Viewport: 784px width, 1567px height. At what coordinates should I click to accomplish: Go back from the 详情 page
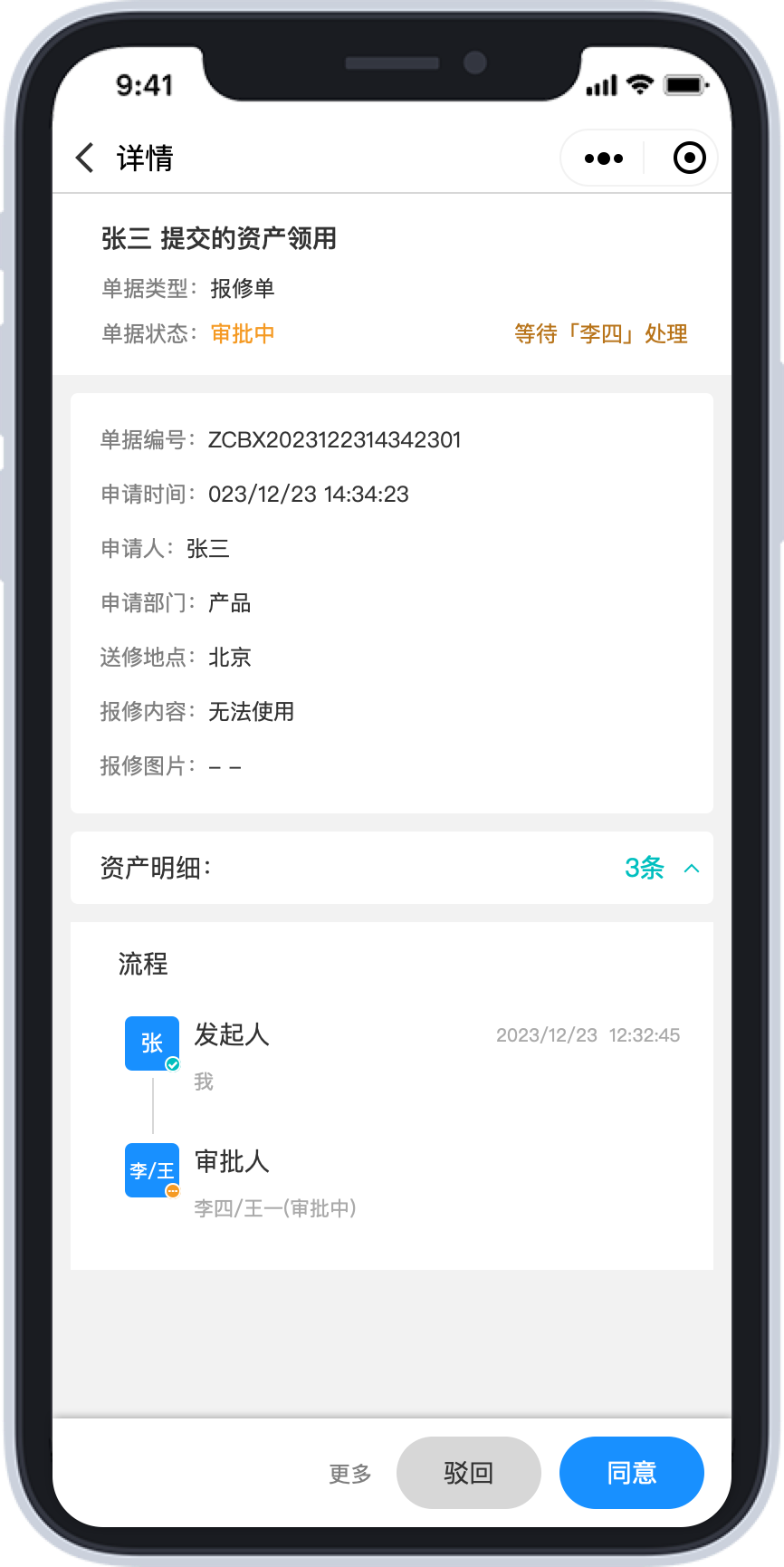(85, 158)
